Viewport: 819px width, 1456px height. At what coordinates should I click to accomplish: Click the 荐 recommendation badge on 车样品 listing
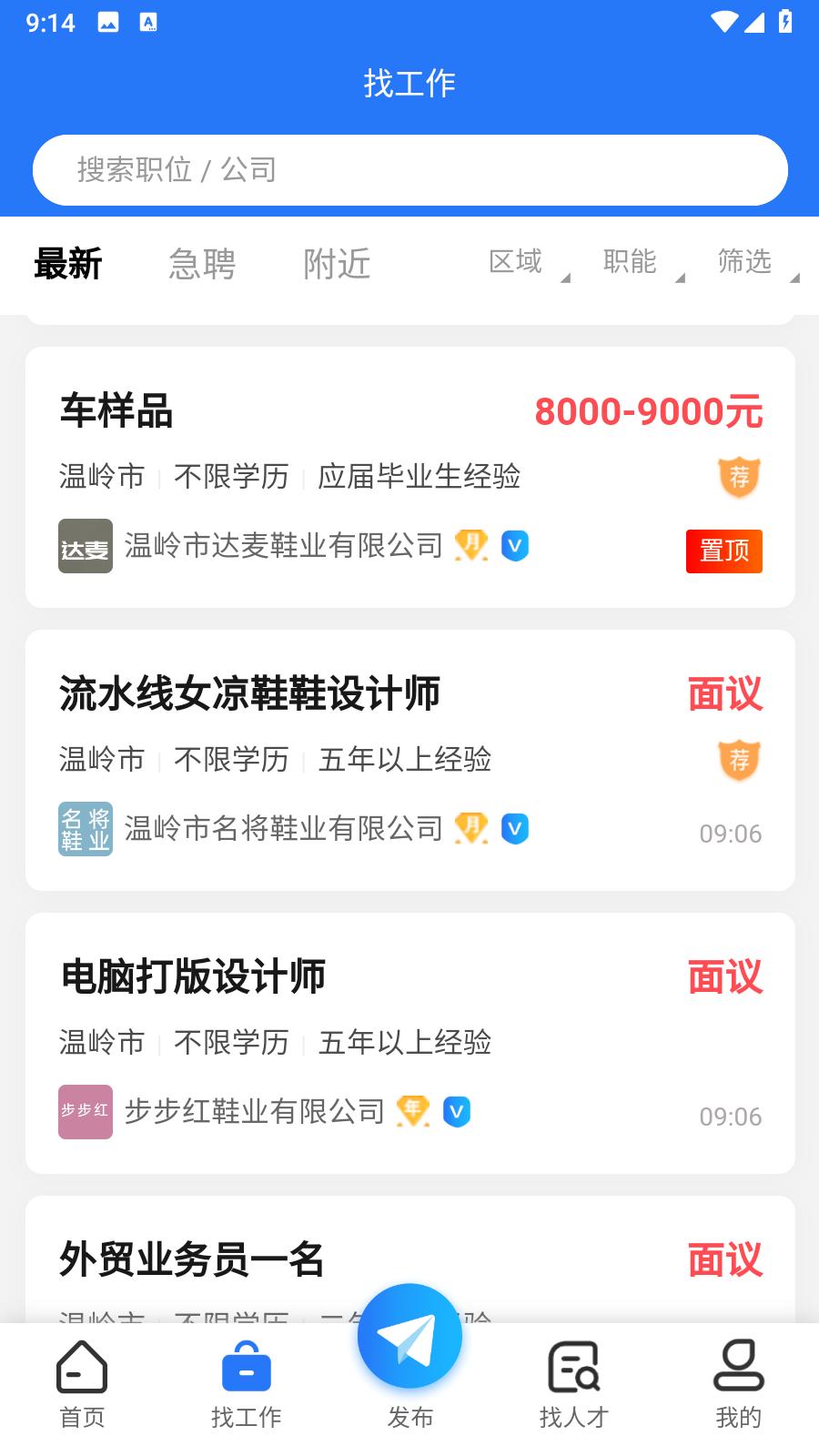[x=740, y=477]
